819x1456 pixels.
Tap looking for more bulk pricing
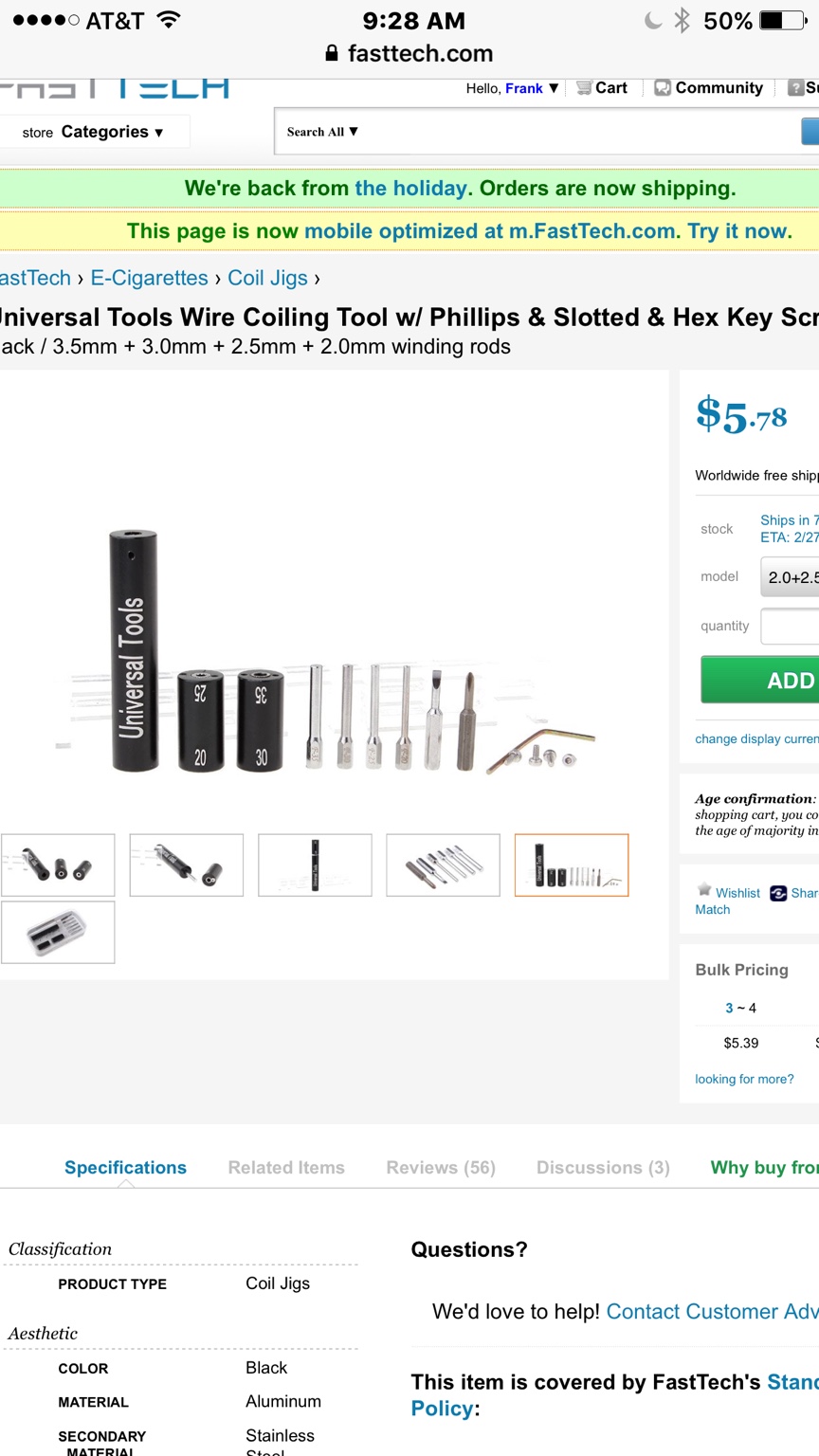coord(744,1079)
